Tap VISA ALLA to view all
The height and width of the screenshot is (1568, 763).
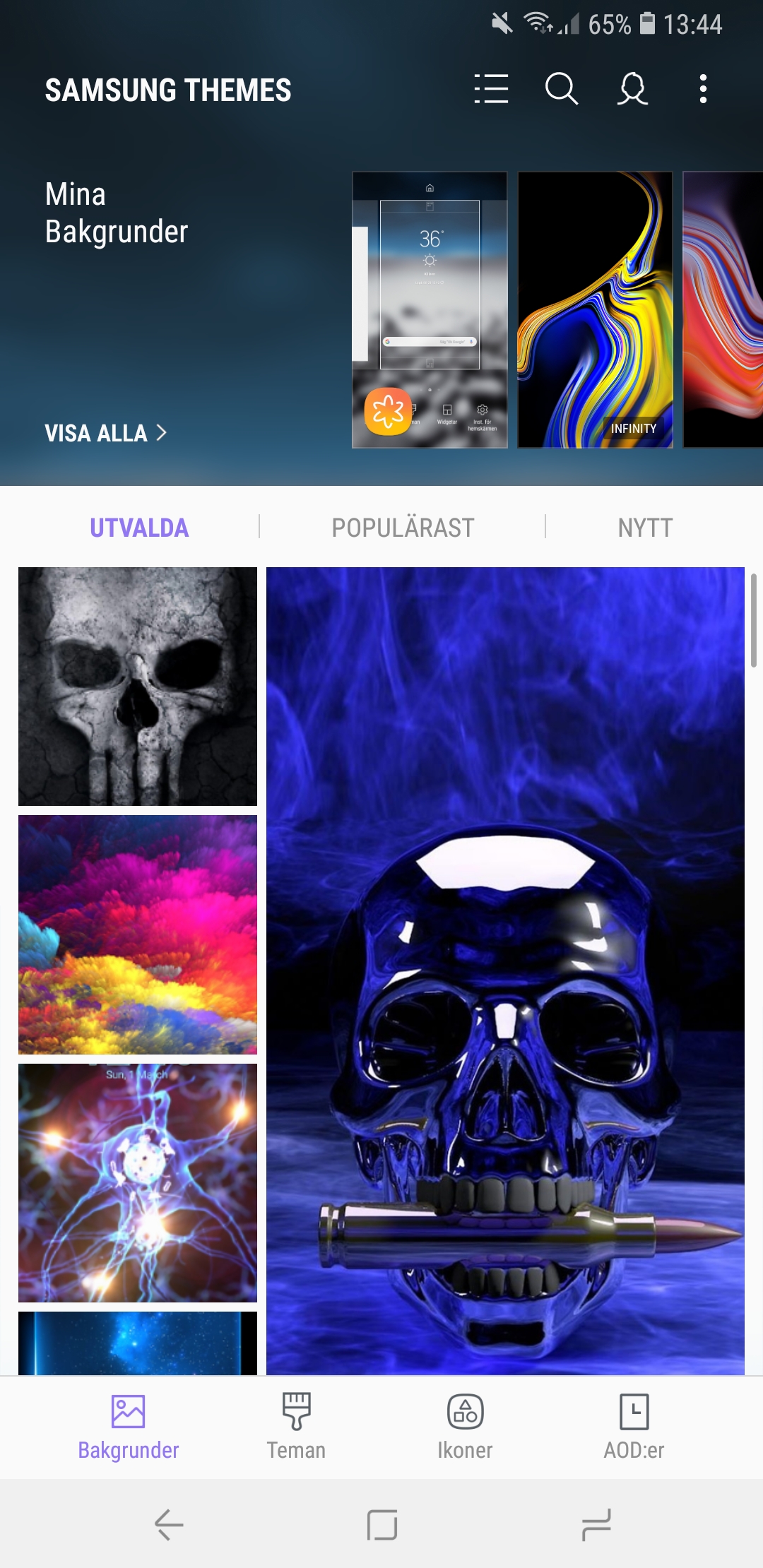[106, 433]
